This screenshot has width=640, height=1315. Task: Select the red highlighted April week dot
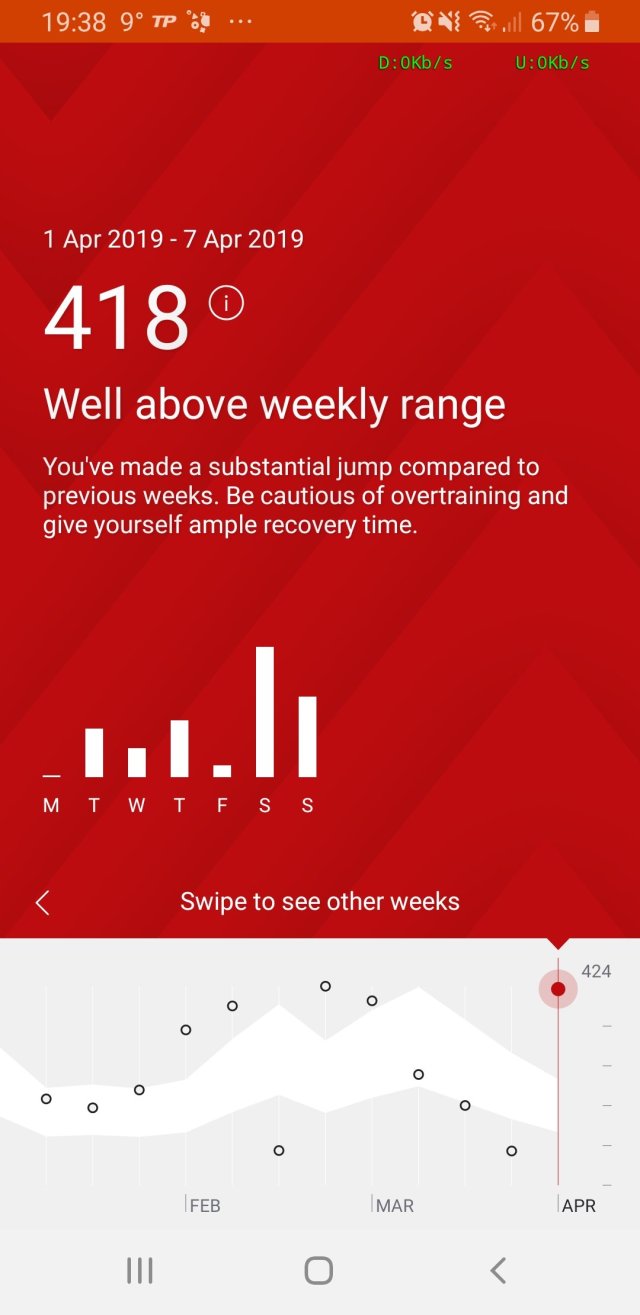(x=558, y=989)
